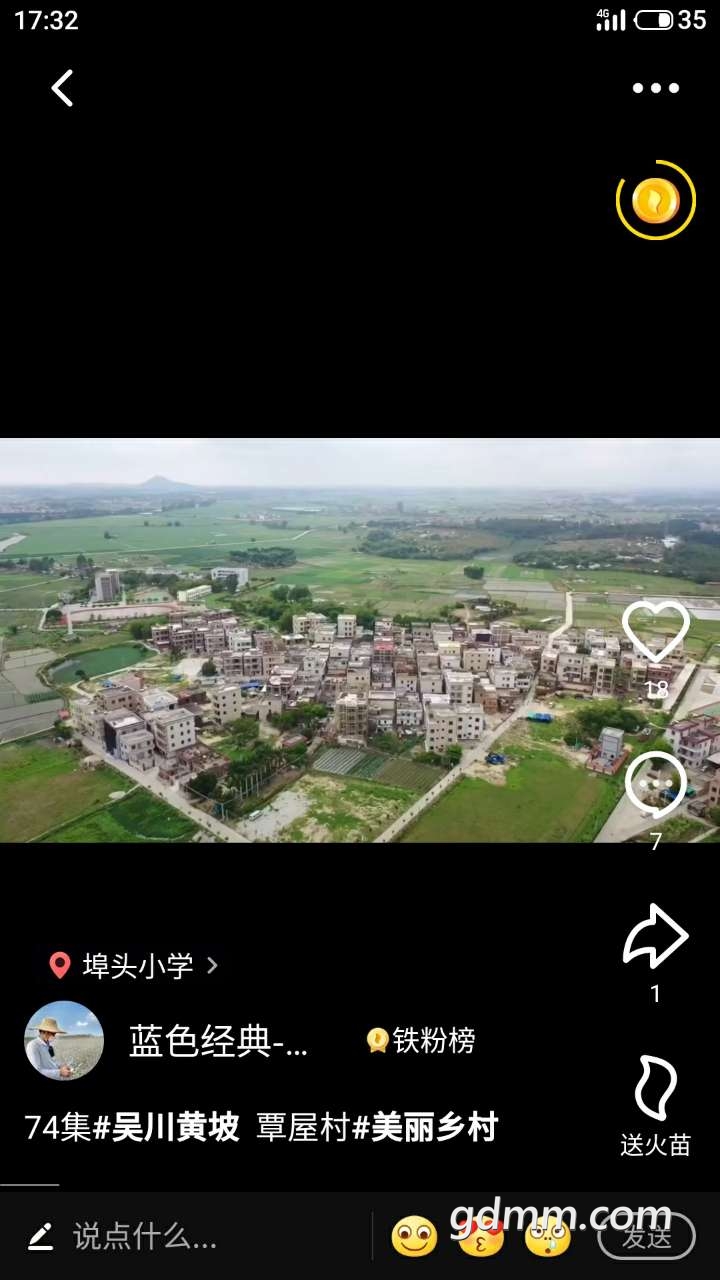
Task: Open the three-dot overflow menu
Action: [656, 88]
